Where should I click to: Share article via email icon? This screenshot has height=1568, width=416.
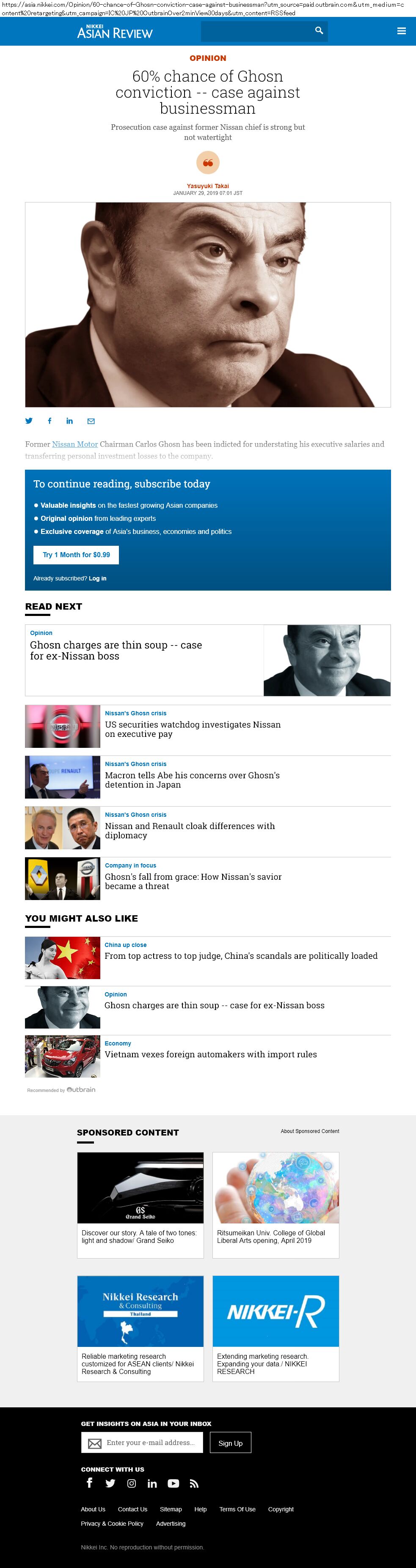(x=91, y=421)
